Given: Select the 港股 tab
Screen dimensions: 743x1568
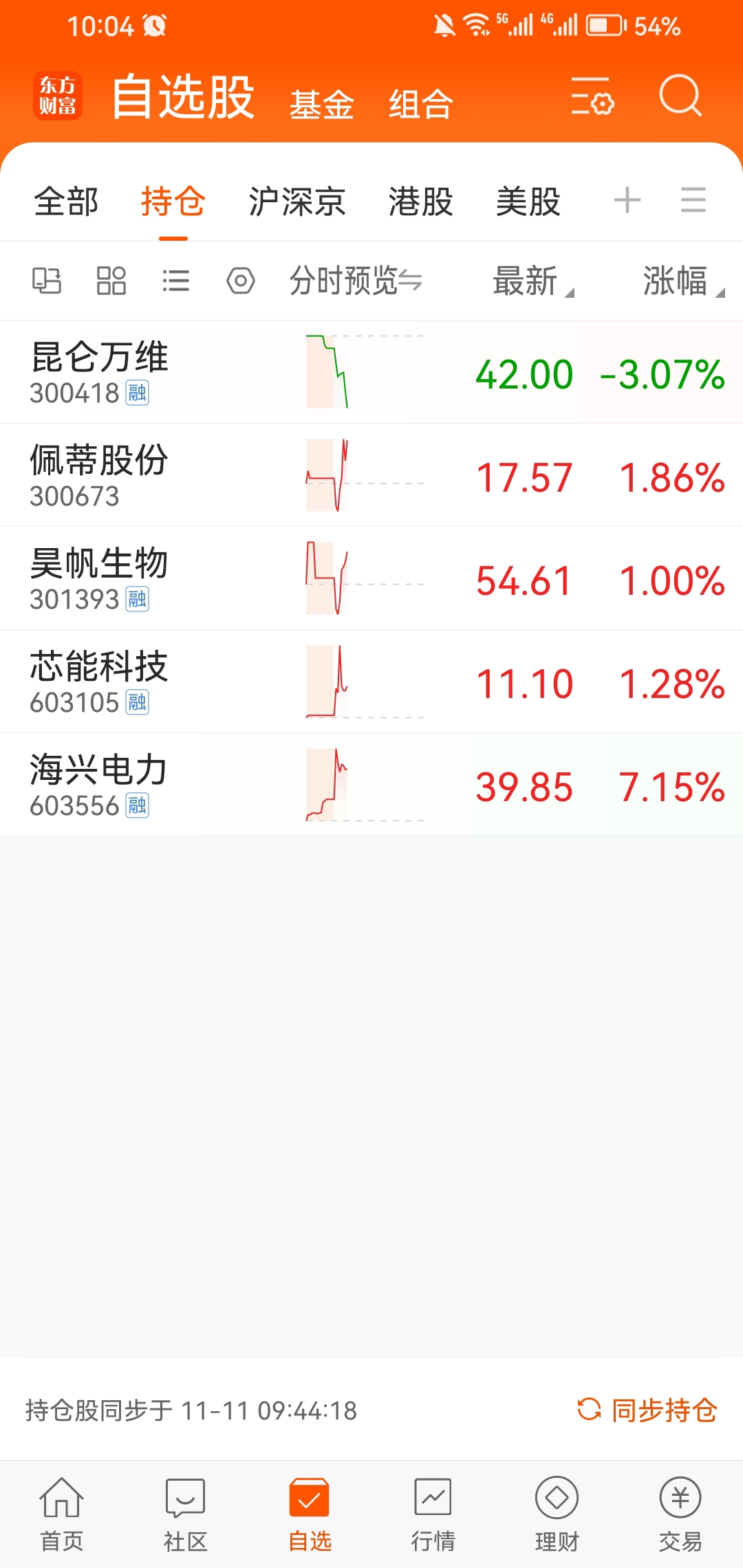Looking at the screenshot, I should pyautogui.click(x=420, y=202).
